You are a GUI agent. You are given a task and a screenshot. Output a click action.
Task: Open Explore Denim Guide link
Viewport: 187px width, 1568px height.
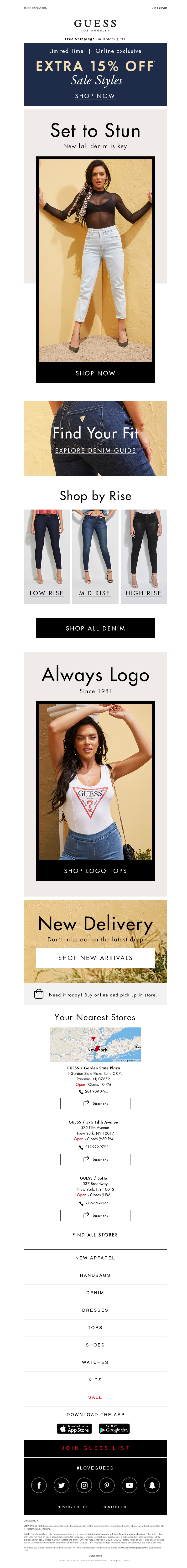point(95,450)
